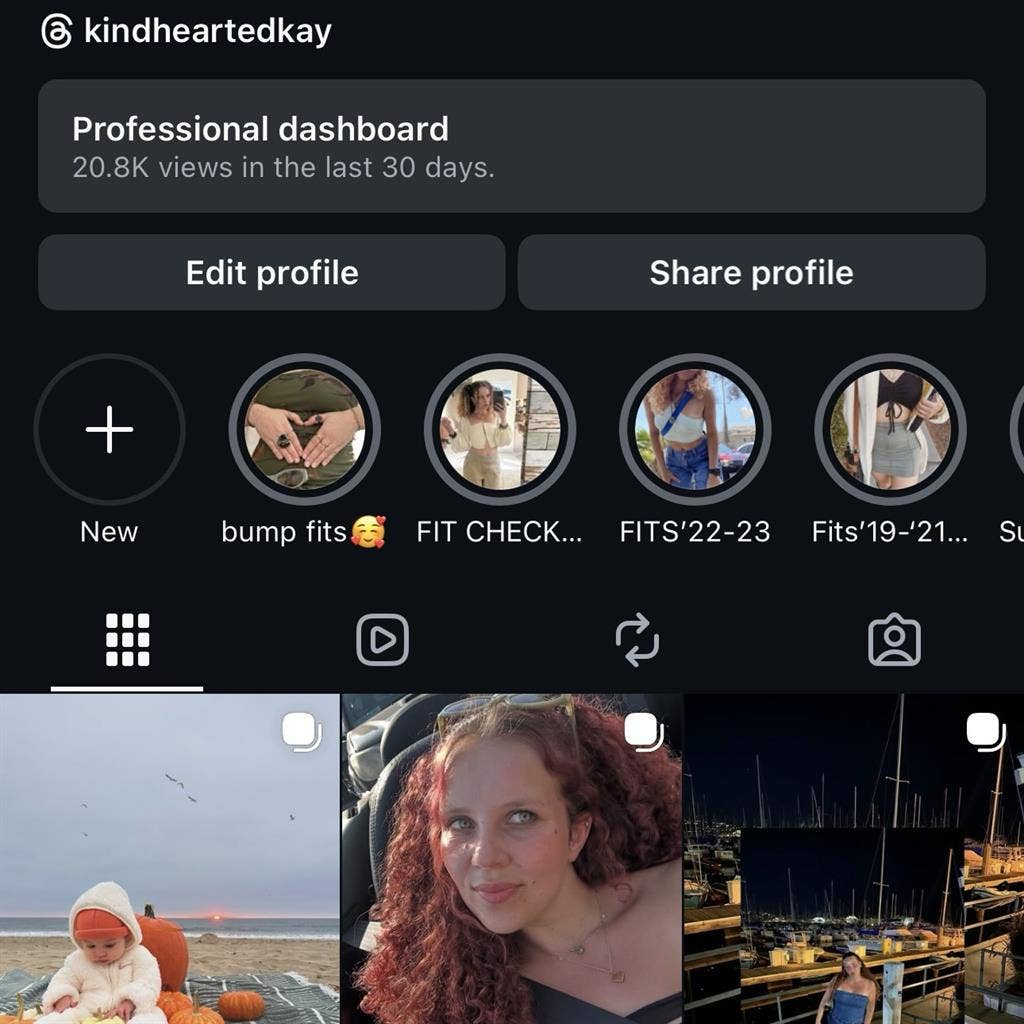
Task: View the Fits'19-'21 highlight
Action: tap(890, 430)
